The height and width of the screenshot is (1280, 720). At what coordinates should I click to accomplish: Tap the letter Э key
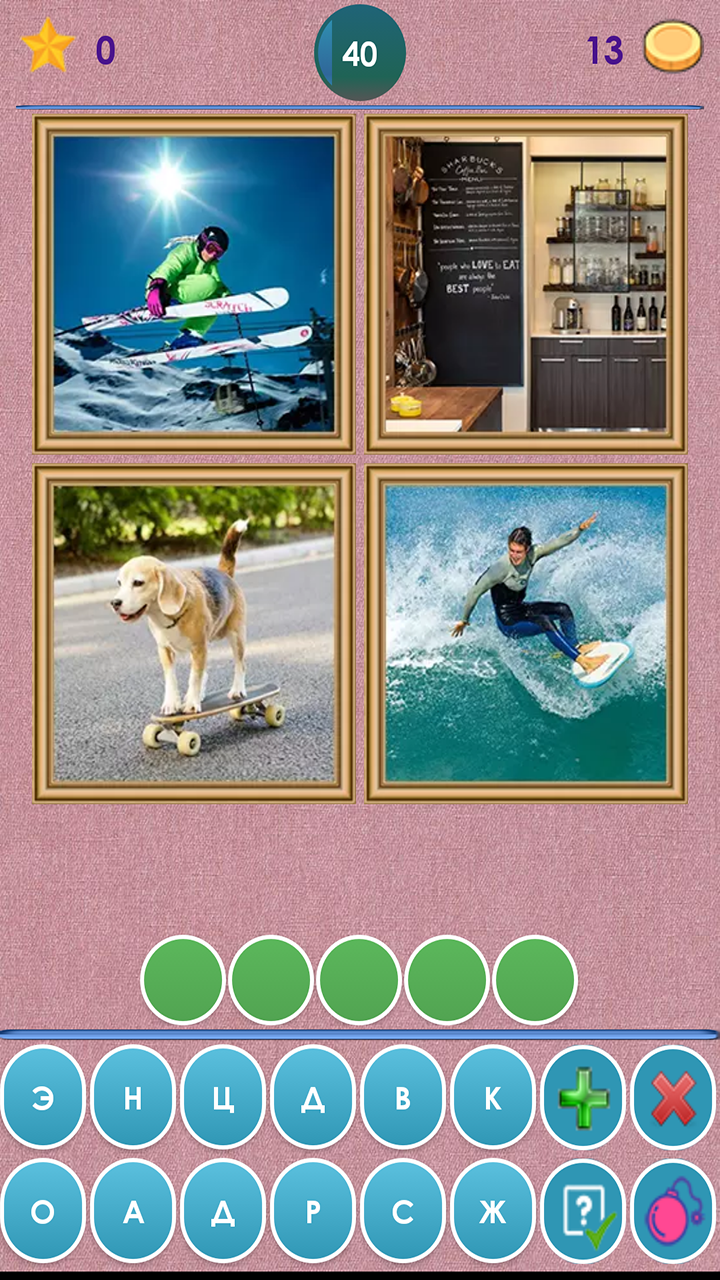43,1098
